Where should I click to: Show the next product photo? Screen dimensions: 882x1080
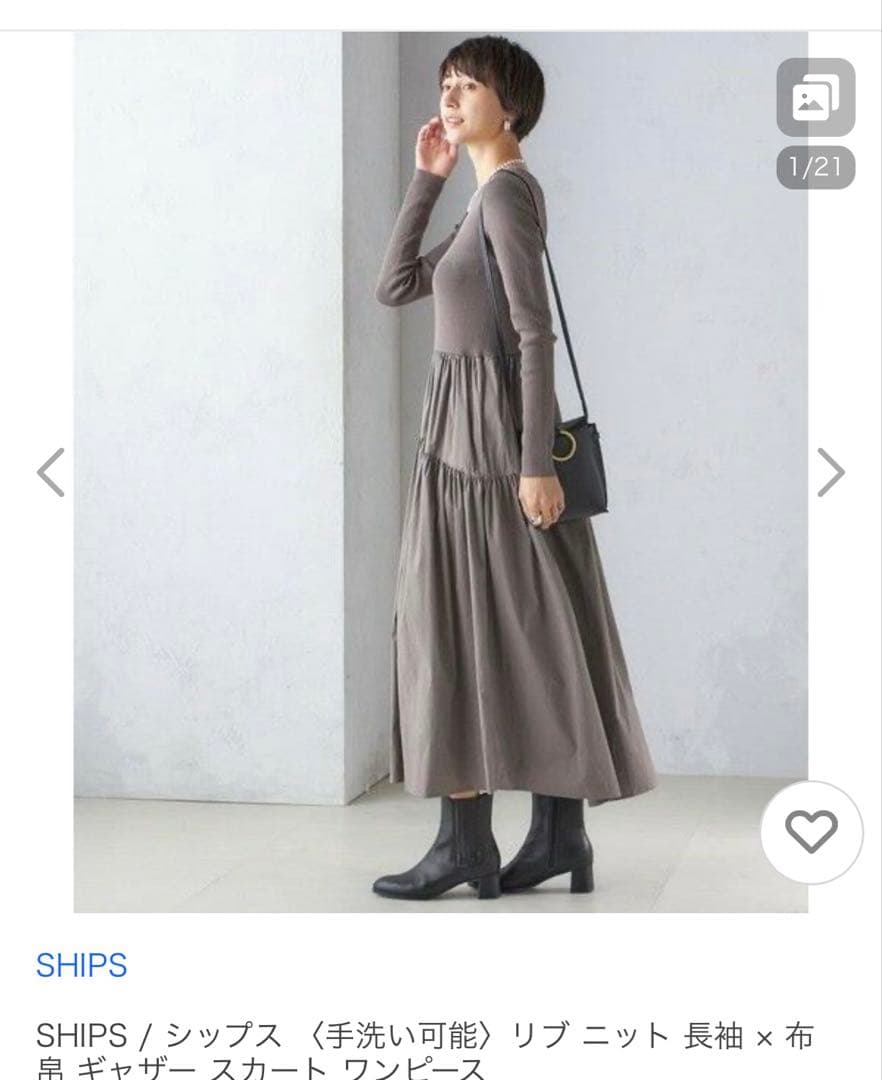pyautogui.click(x=830, y=472)
